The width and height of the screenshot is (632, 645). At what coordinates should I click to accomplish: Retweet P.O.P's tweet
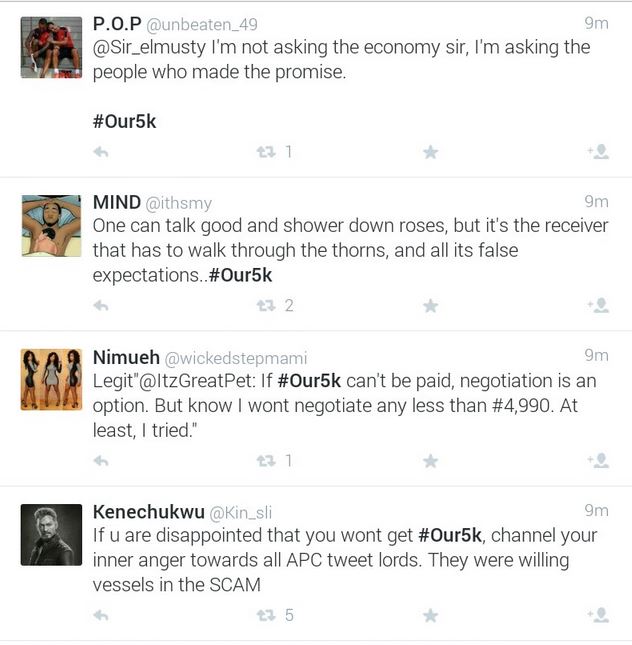point(266,152)
